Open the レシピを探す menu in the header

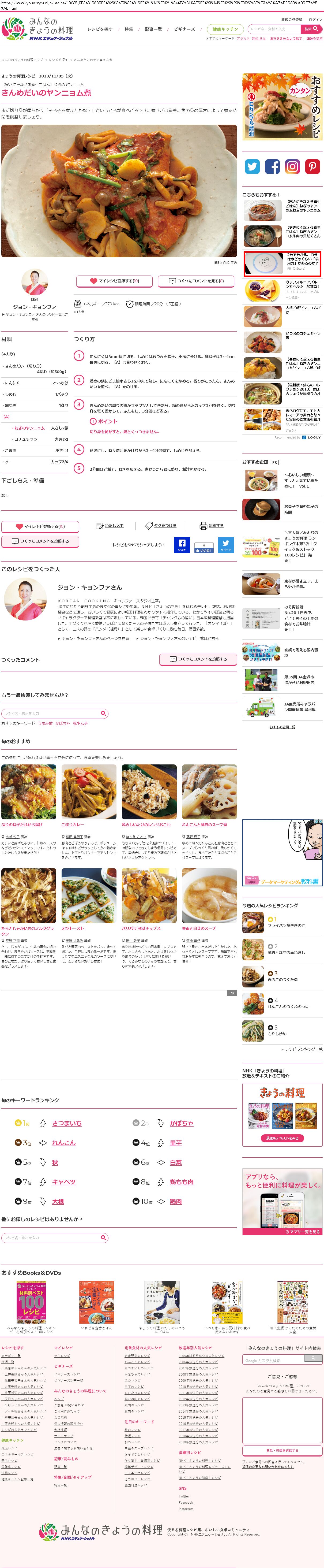[x=100, y=29]
